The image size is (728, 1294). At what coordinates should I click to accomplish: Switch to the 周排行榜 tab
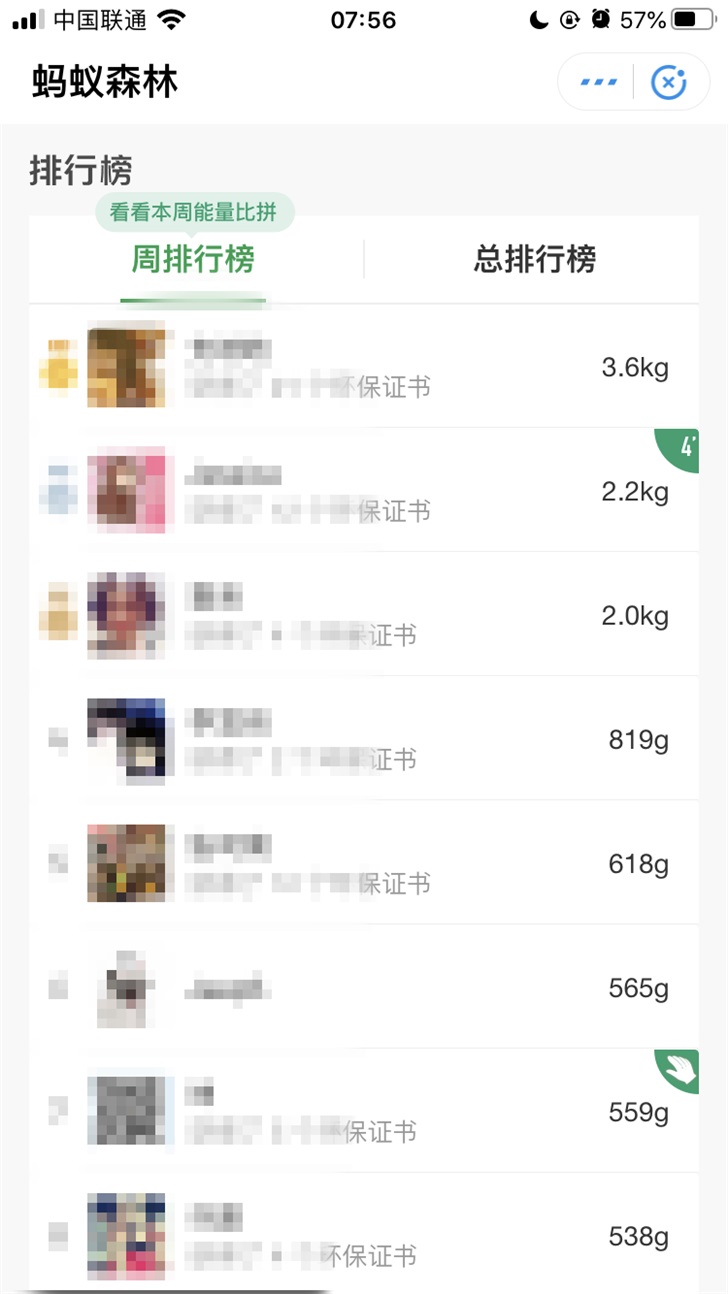193,260
